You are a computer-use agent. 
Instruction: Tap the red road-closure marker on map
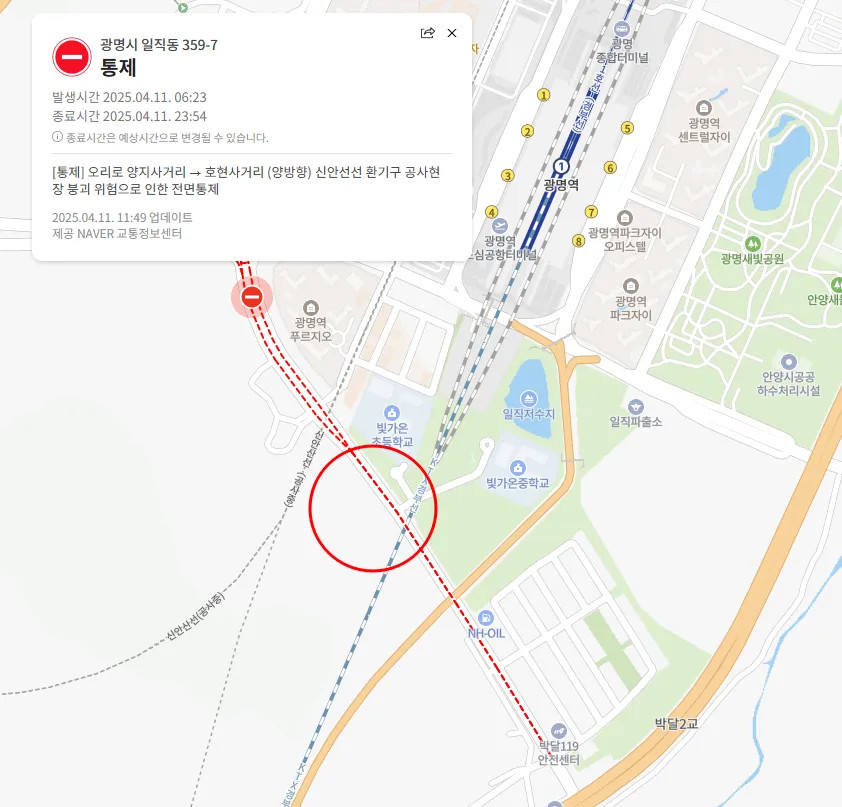(252, 297)
